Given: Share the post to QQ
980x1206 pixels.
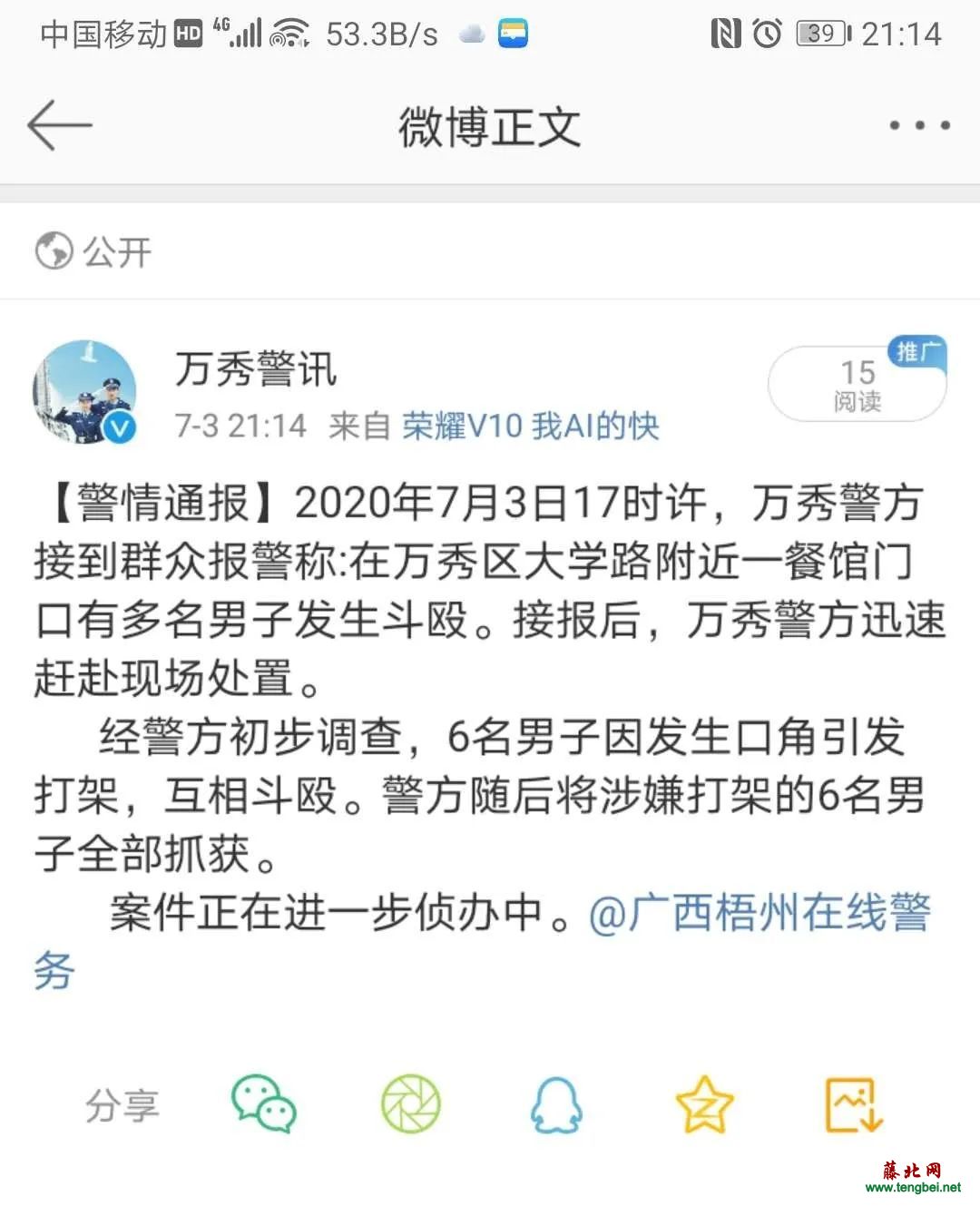Looking at the screenshot, I should click(556, 1104).
